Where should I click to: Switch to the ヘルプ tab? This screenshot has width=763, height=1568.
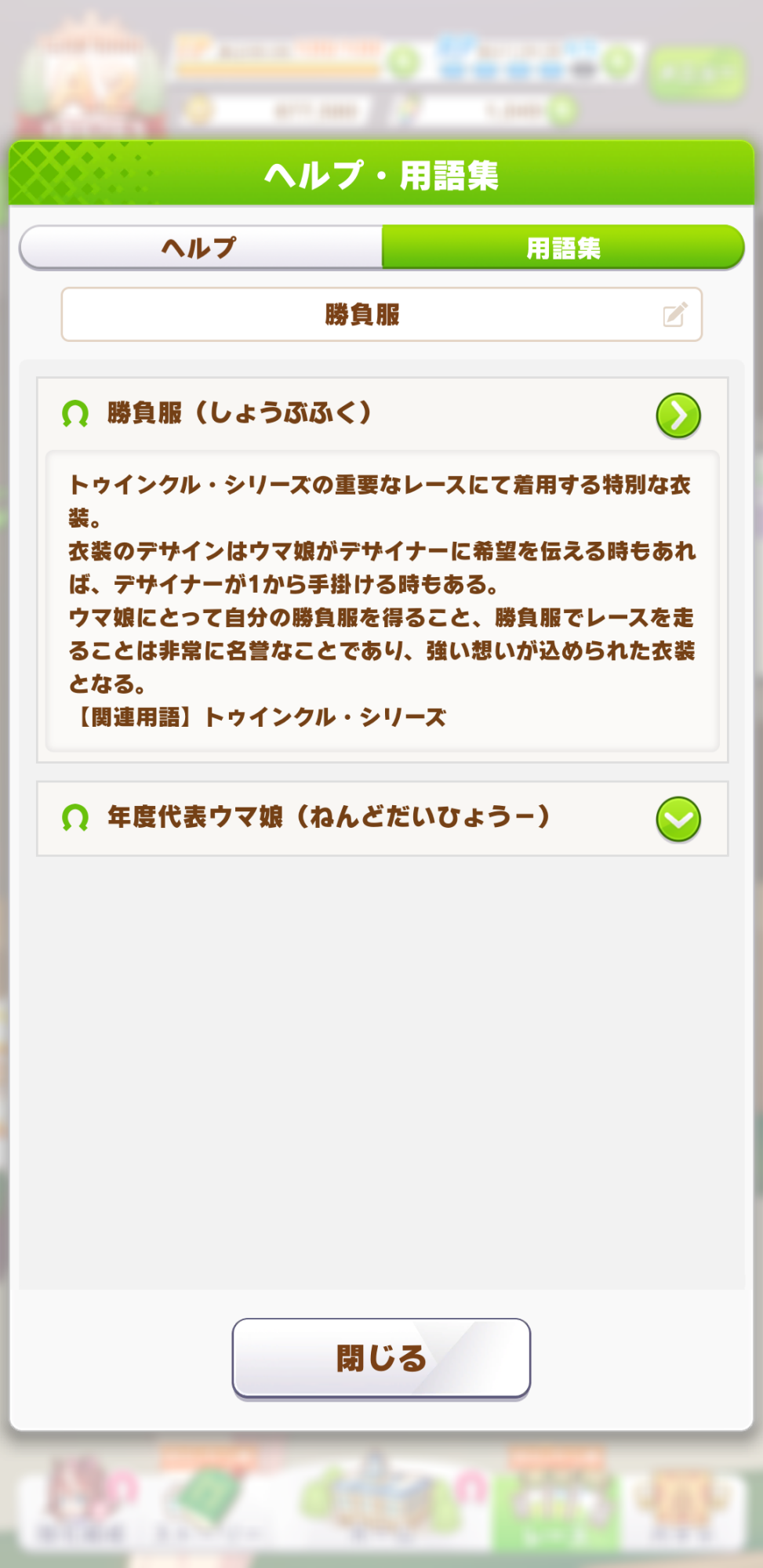coord(201,248)
